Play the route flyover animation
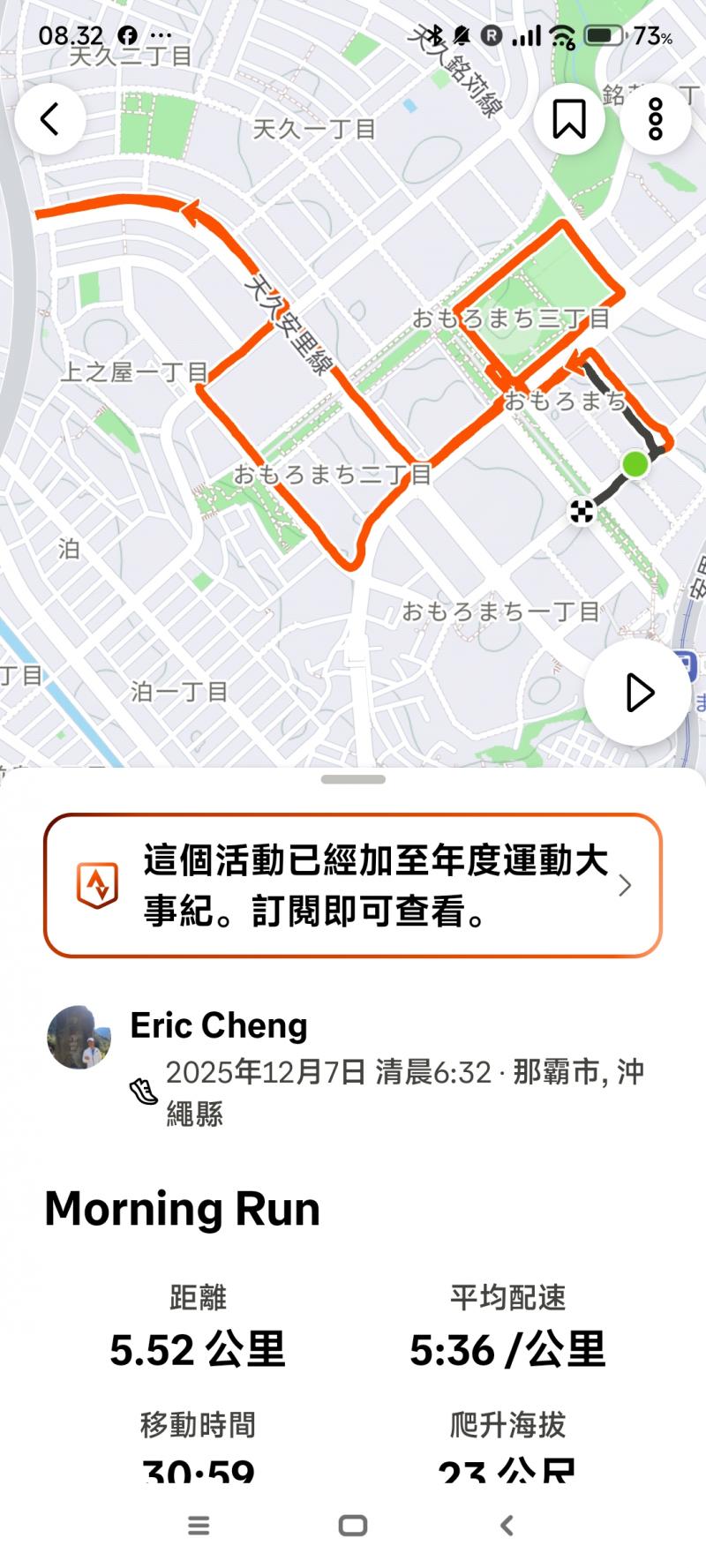Viewport: 706px width, 1568px height. click(x=638, y=693)
